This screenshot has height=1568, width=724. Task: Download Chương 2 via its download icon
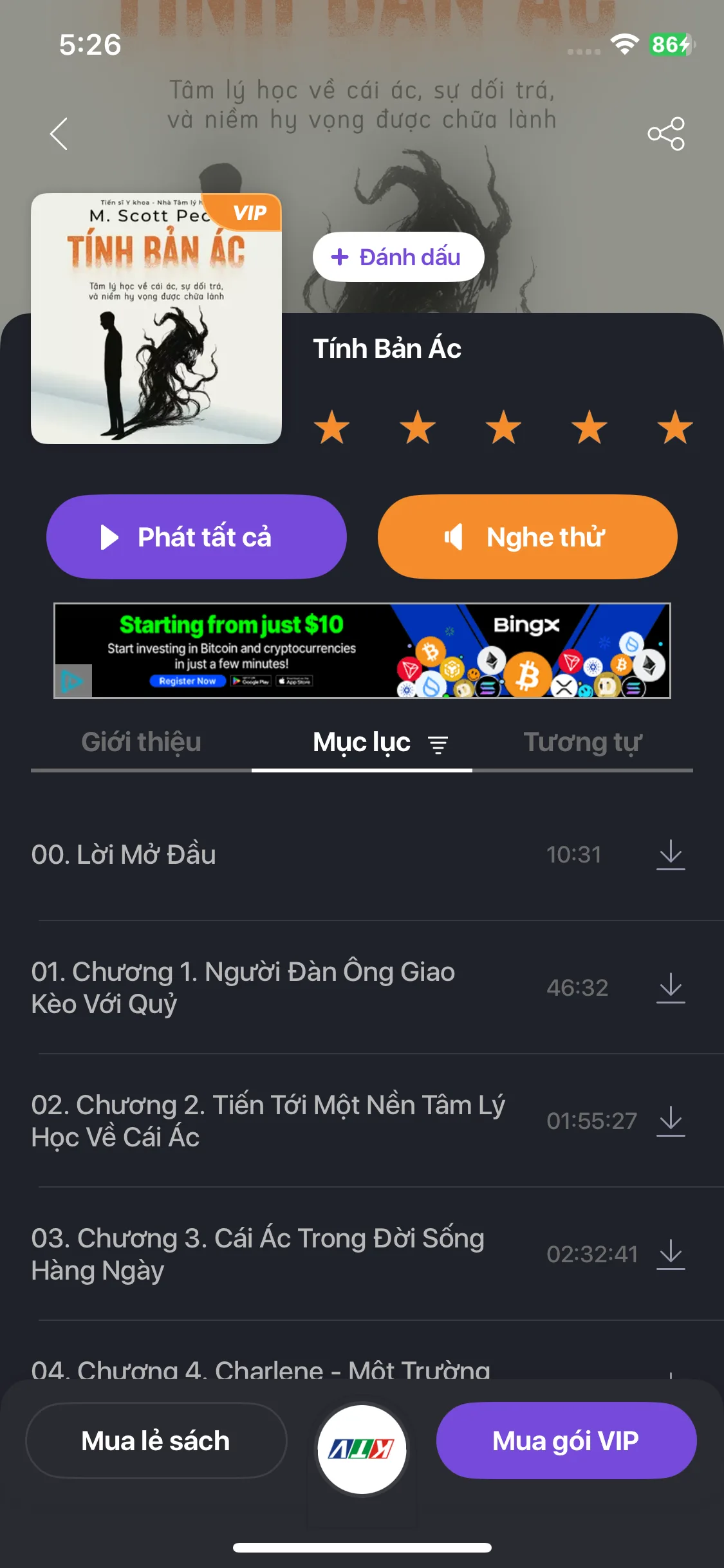coord(671,1120)
